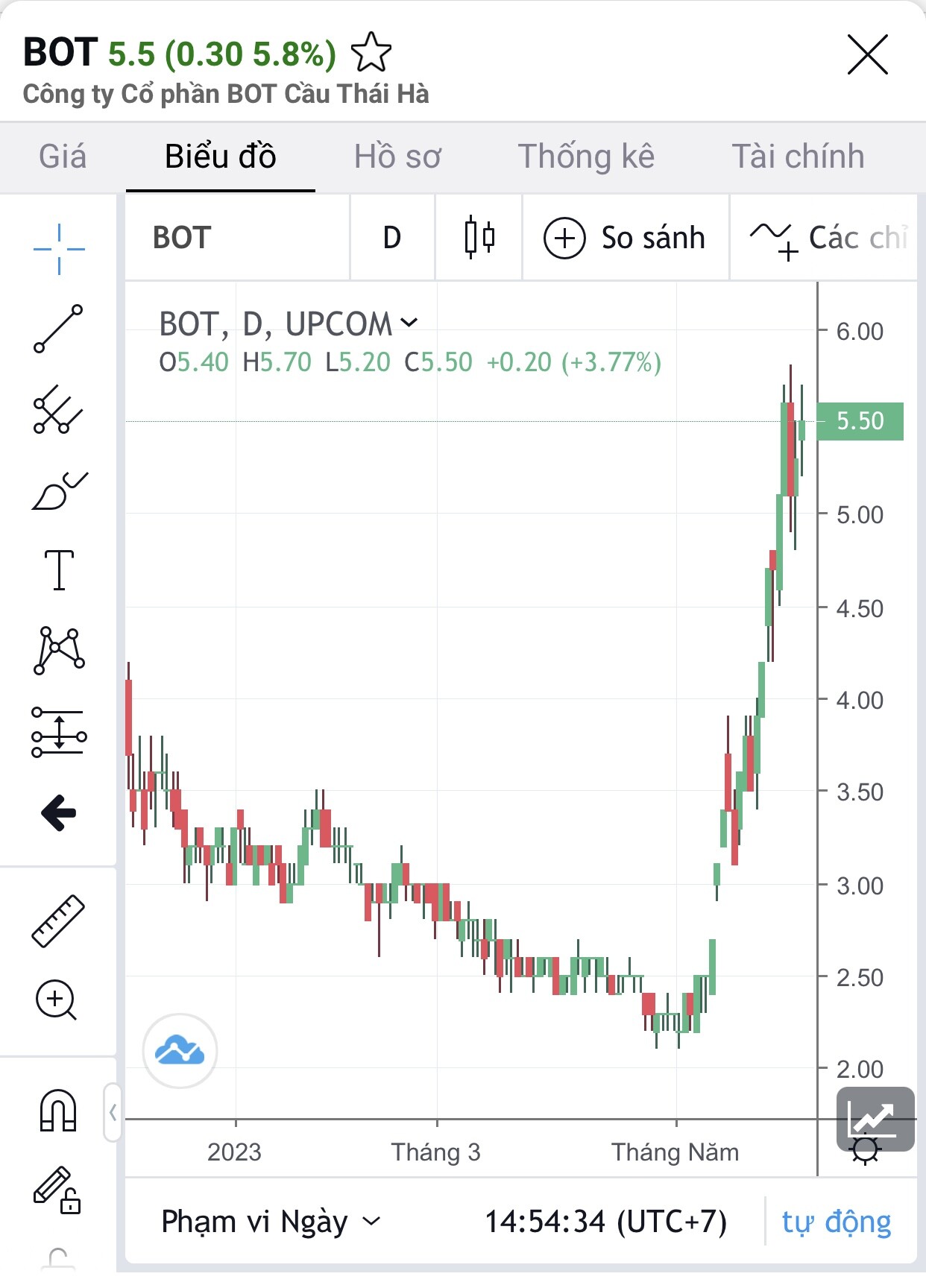Switch to the Giá tab
Screen dimensions: 926x1288
pyautogui.click(x=63, y=157)
